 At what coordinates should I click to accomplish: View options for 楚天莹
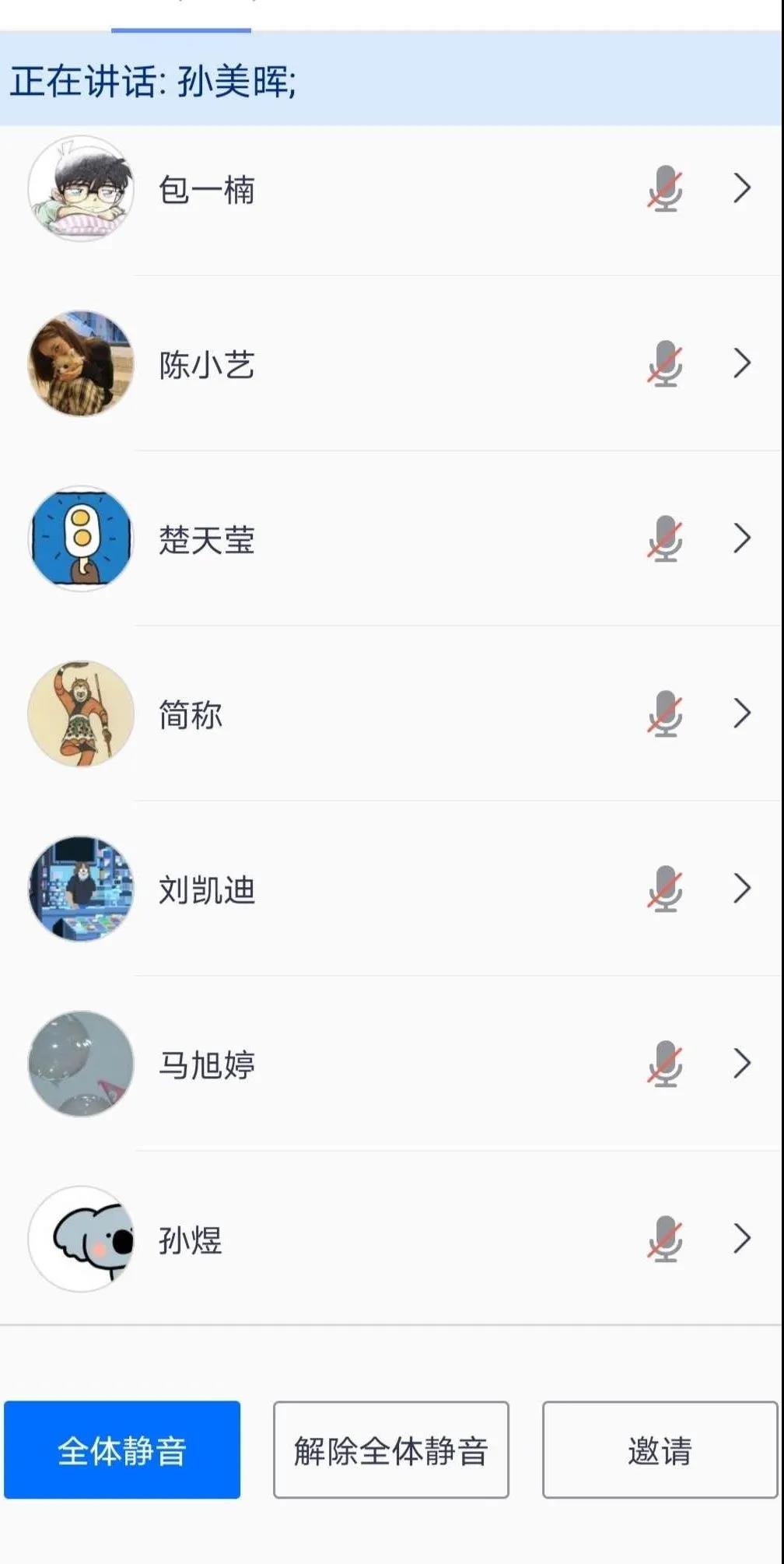click(x=742, y=538)
